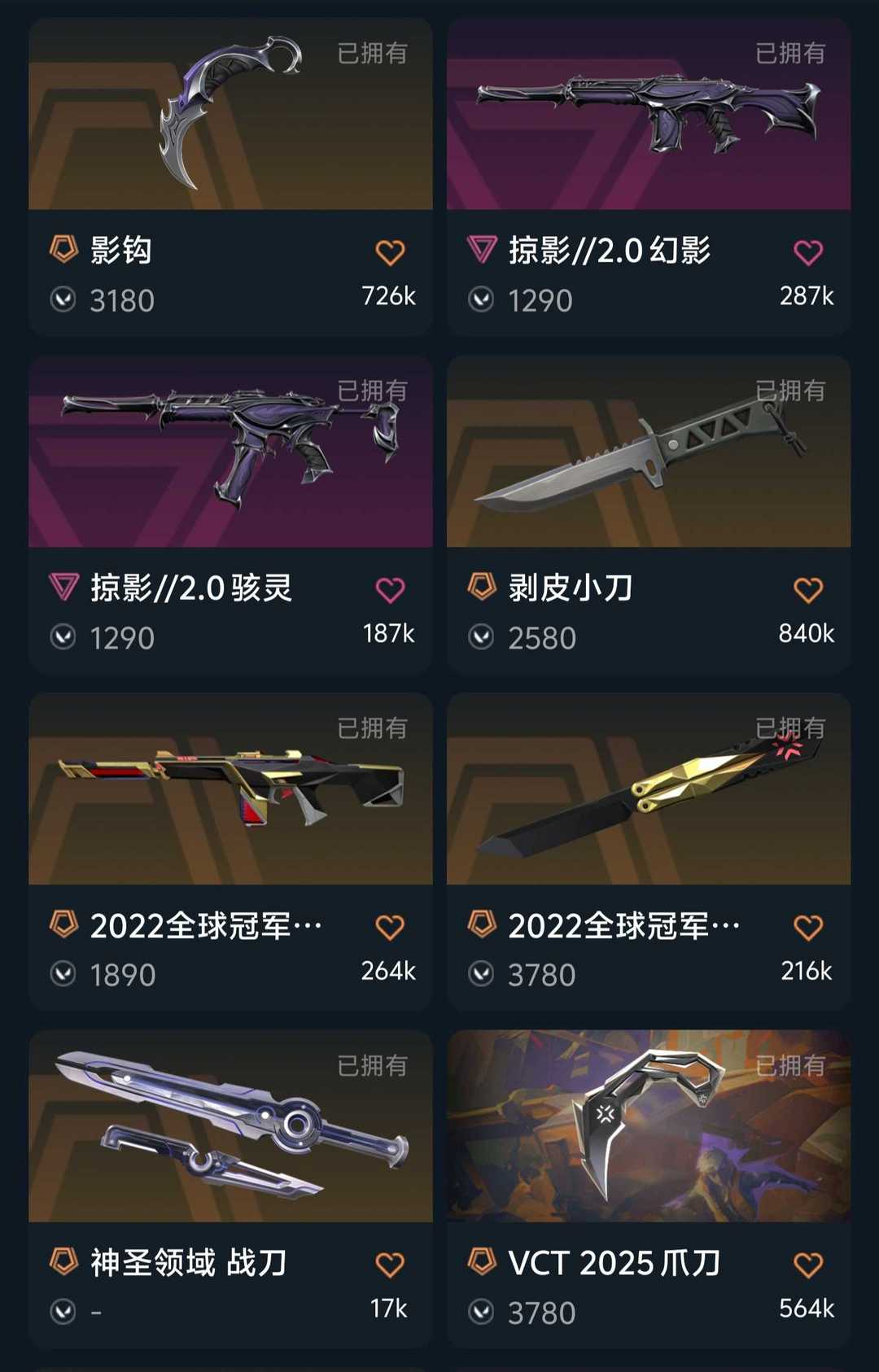This screenshot has width=879, height=1372.
Task: Open the 剥皮小刀 knife card
Action: click(x=649, y=452)
